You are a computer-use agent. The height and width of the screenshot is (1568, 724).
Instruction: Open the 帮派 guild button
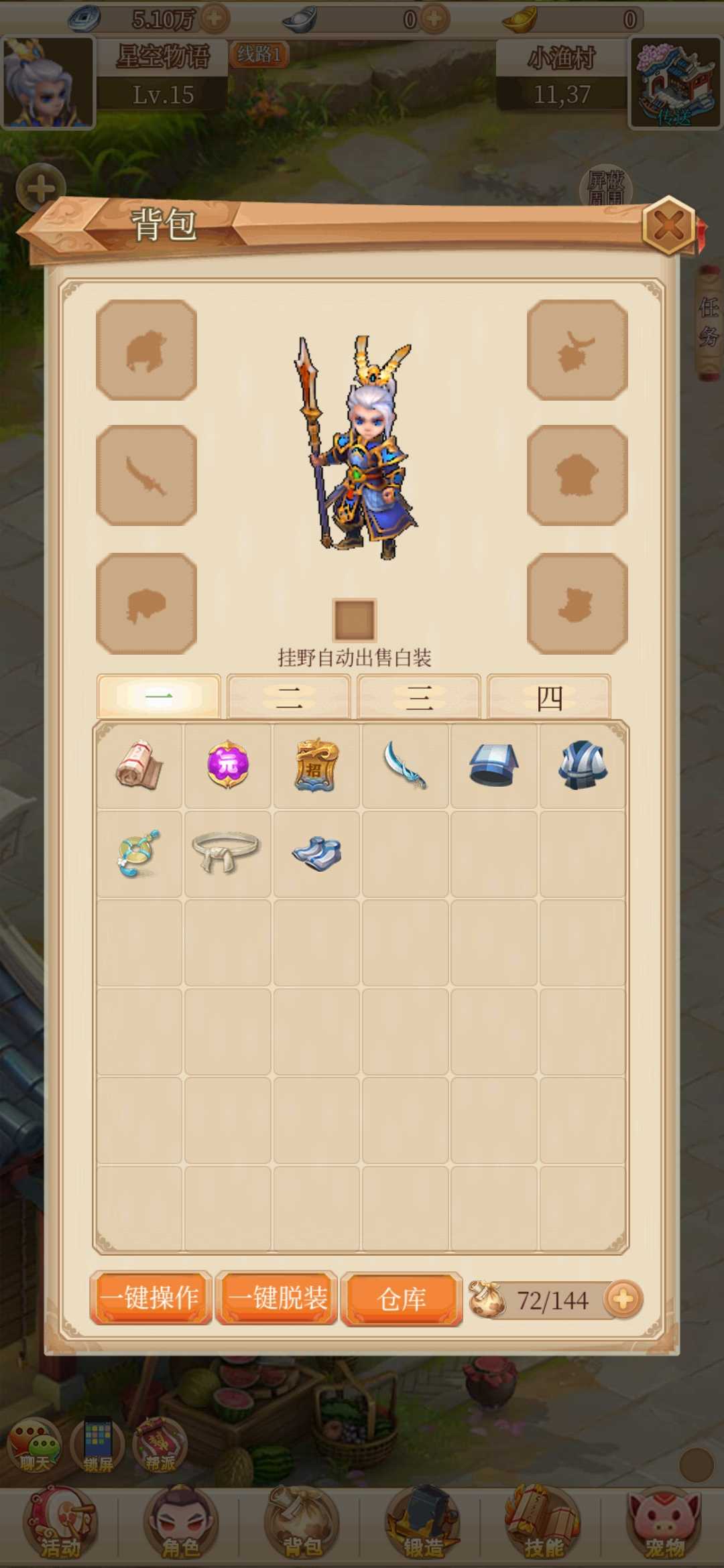coord(160,1446)
